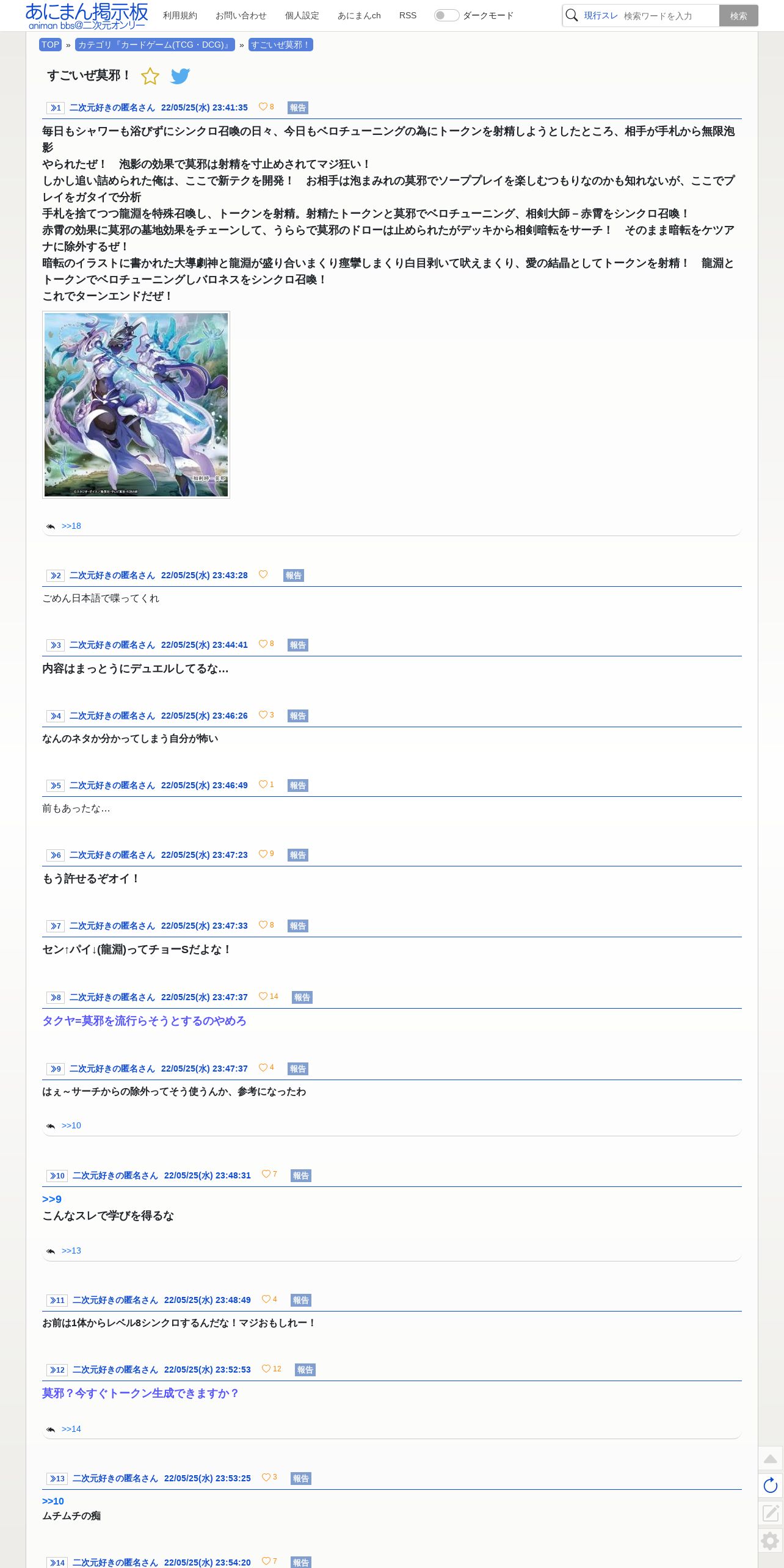Jump to the reply >>18 under post 1
Image resolution: width=784 pixels, height=1568 pixels.
click(x=71, y=526)
